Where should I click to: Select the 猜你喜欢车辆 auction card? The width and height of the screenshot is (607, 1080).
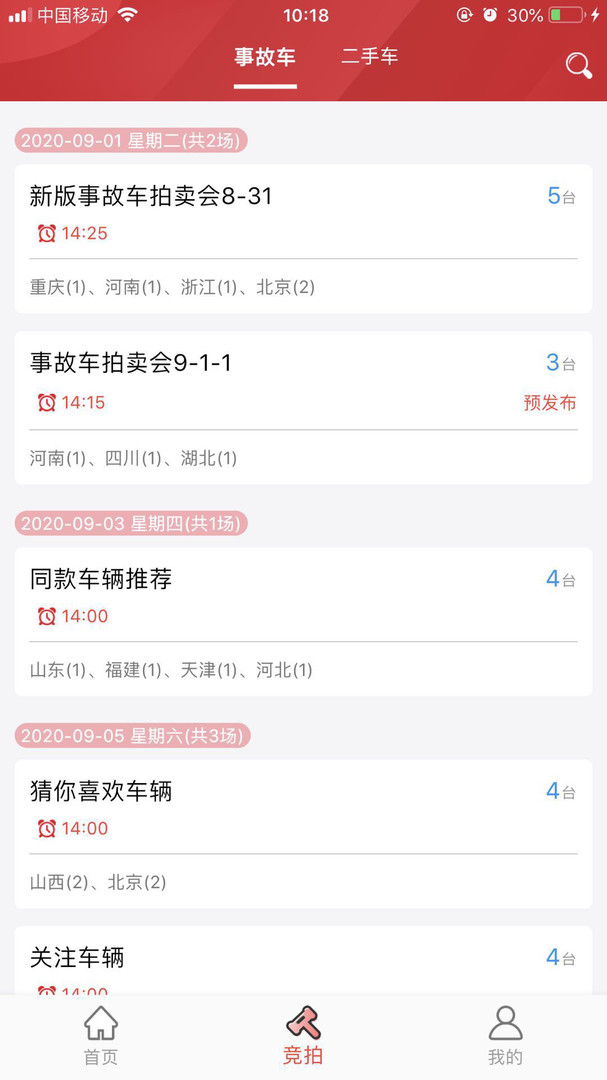pos(303,833)
